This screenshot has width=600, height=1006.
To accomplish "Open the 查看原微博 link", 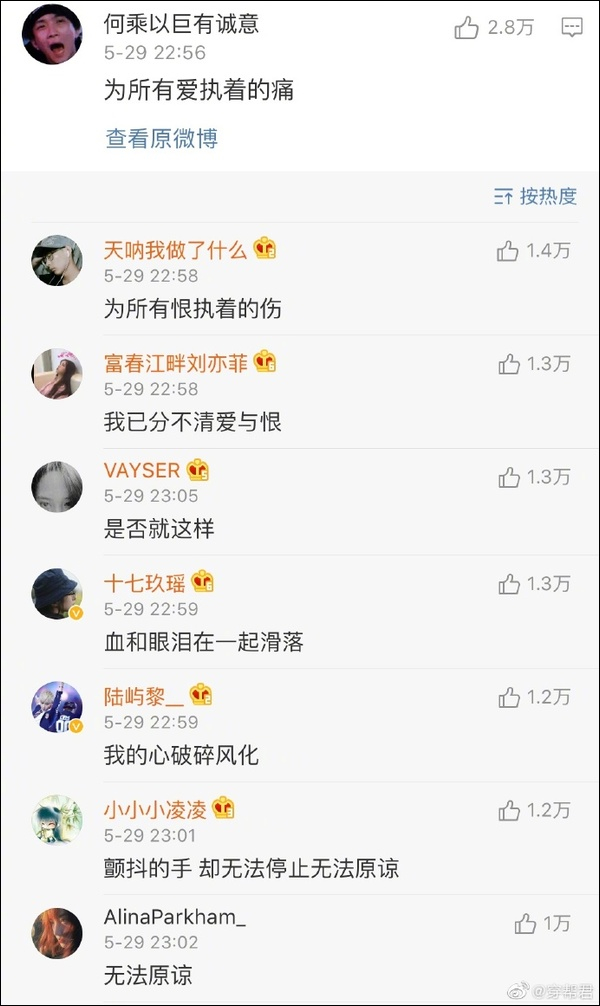I will click(162, 138).
